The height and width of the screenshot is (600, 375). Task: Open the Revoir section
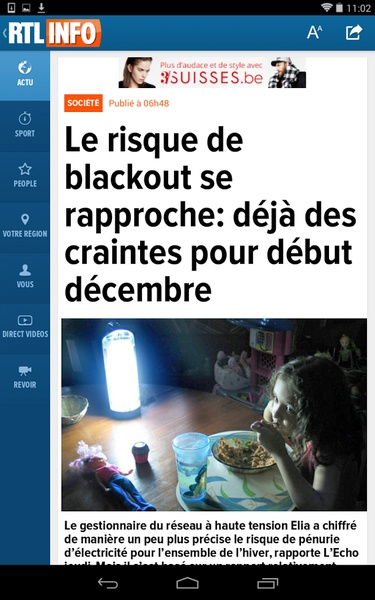pyautogui.click(x=25, y=379)
